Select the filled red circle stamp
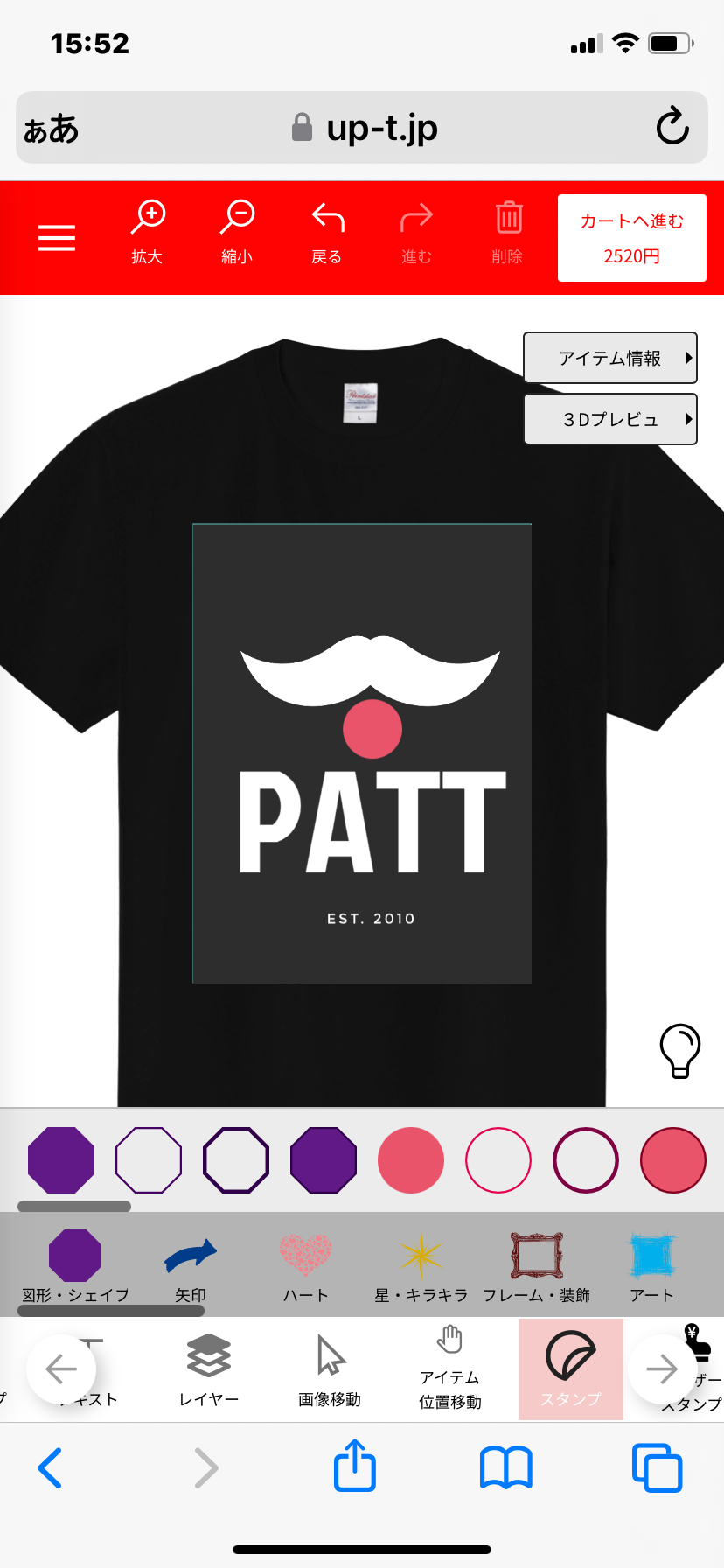 [x=411, y=1160]
